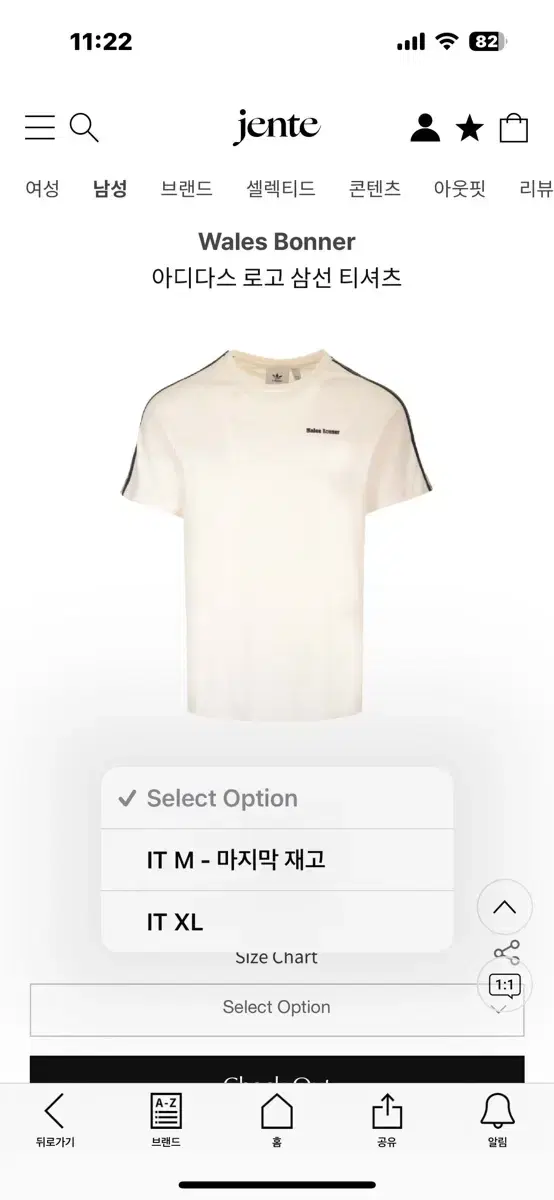Open the hamburger menu
Image resolution: width=554 pixels, height=1200 pixels.
tap(40, 127)
